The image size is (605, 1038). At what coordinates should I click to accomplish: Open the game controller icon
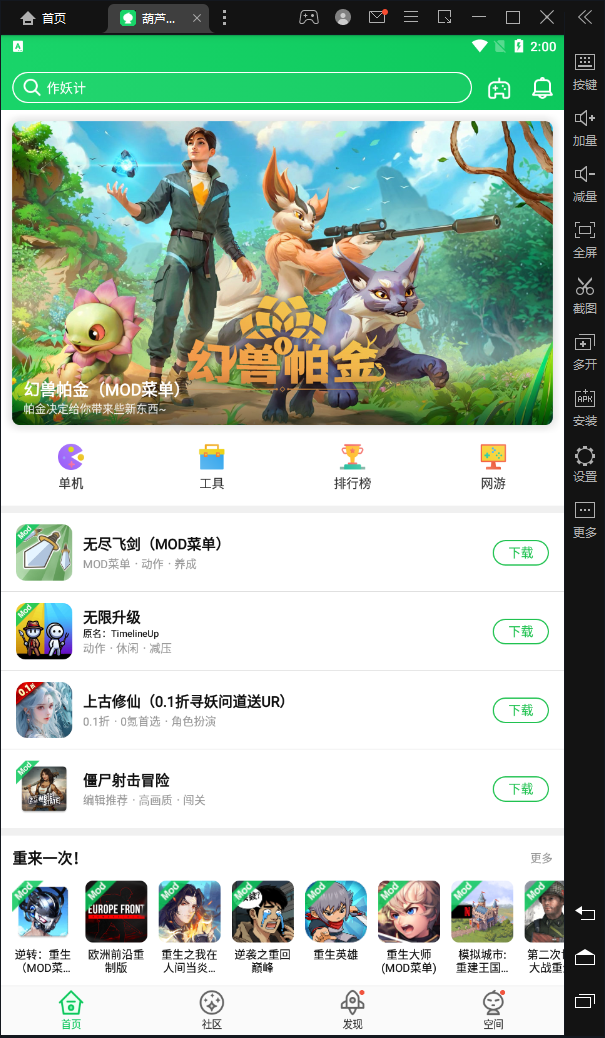coord(498,88)
